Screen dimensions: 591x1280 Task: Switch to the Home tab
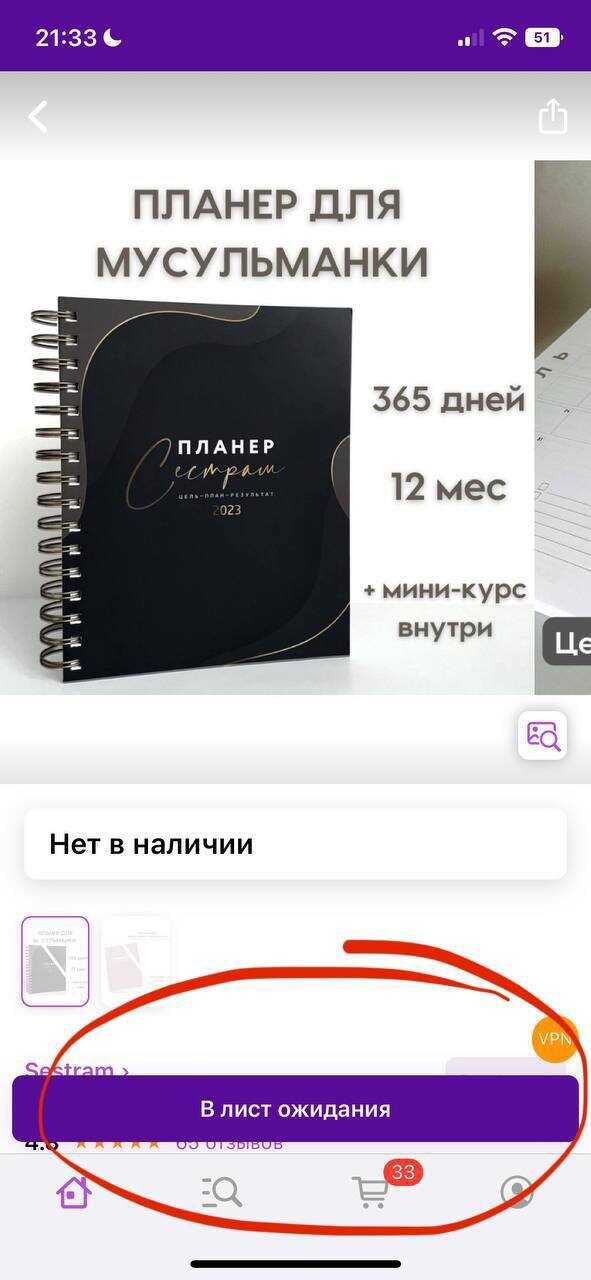pos(73,1192)
